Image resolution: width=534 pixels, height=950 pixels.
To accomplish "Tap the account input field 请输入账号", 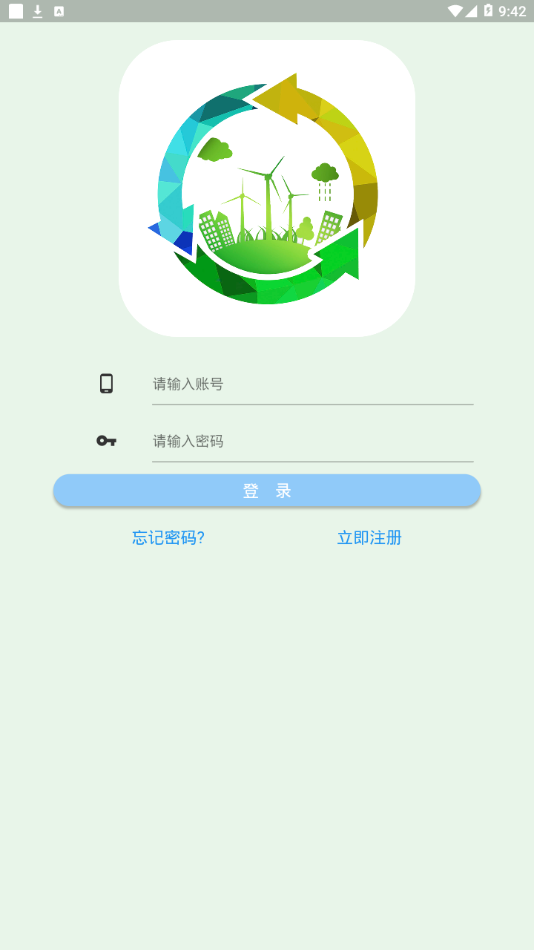I will tap(312, 384).
